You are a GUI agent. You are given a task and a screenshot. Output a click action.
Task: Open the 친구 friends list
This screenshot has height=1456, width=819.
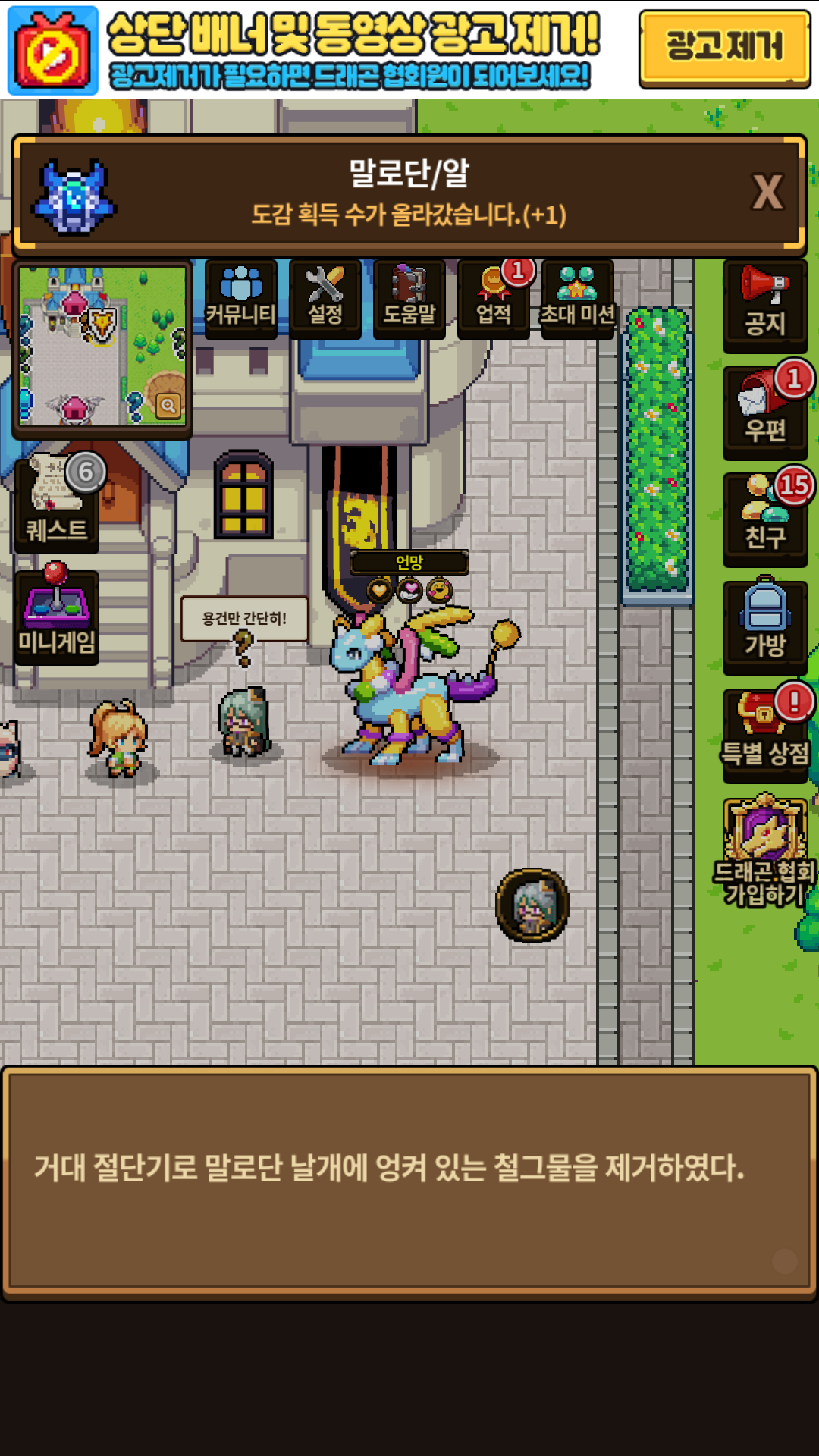(x=764, y=519)
